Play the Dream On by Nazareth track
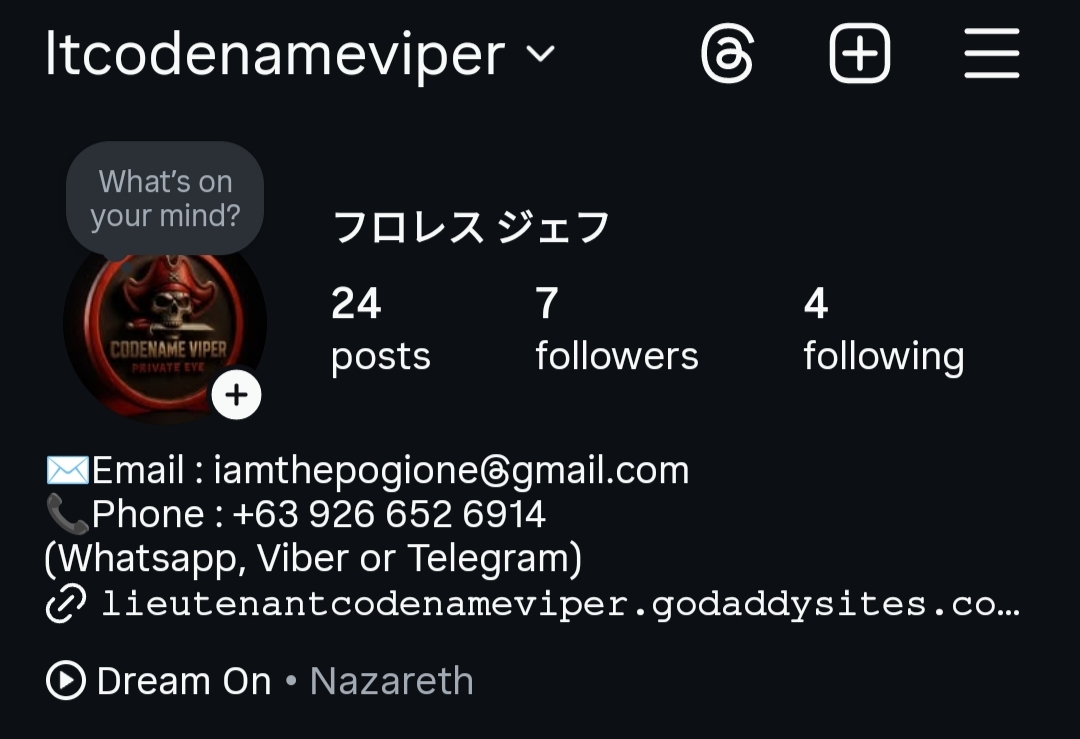The image size is (1080, 739). point(260,681)
